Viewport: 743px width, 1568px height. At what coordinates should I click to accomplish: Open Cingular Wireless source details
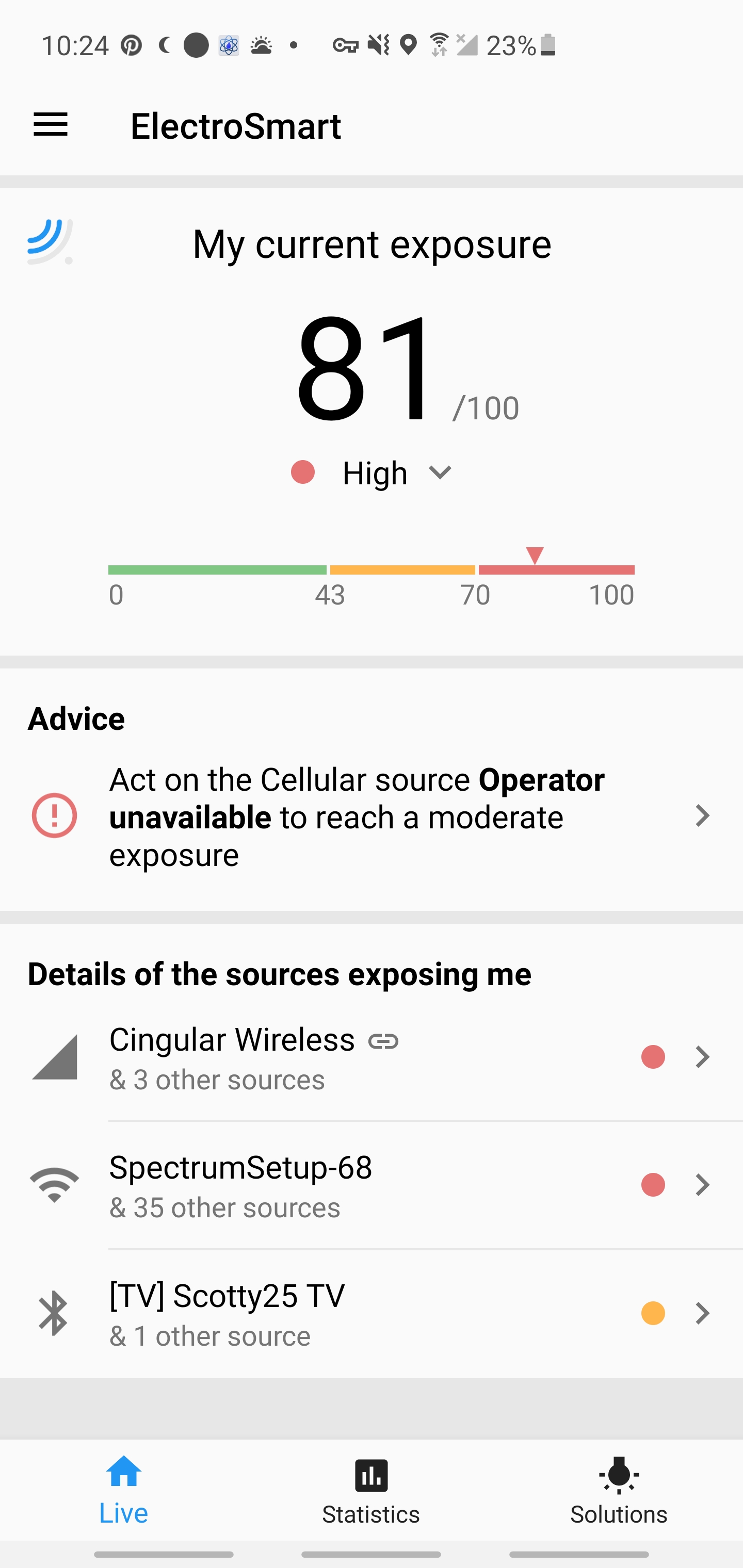pyautogui.click(x=372, y=1057)
